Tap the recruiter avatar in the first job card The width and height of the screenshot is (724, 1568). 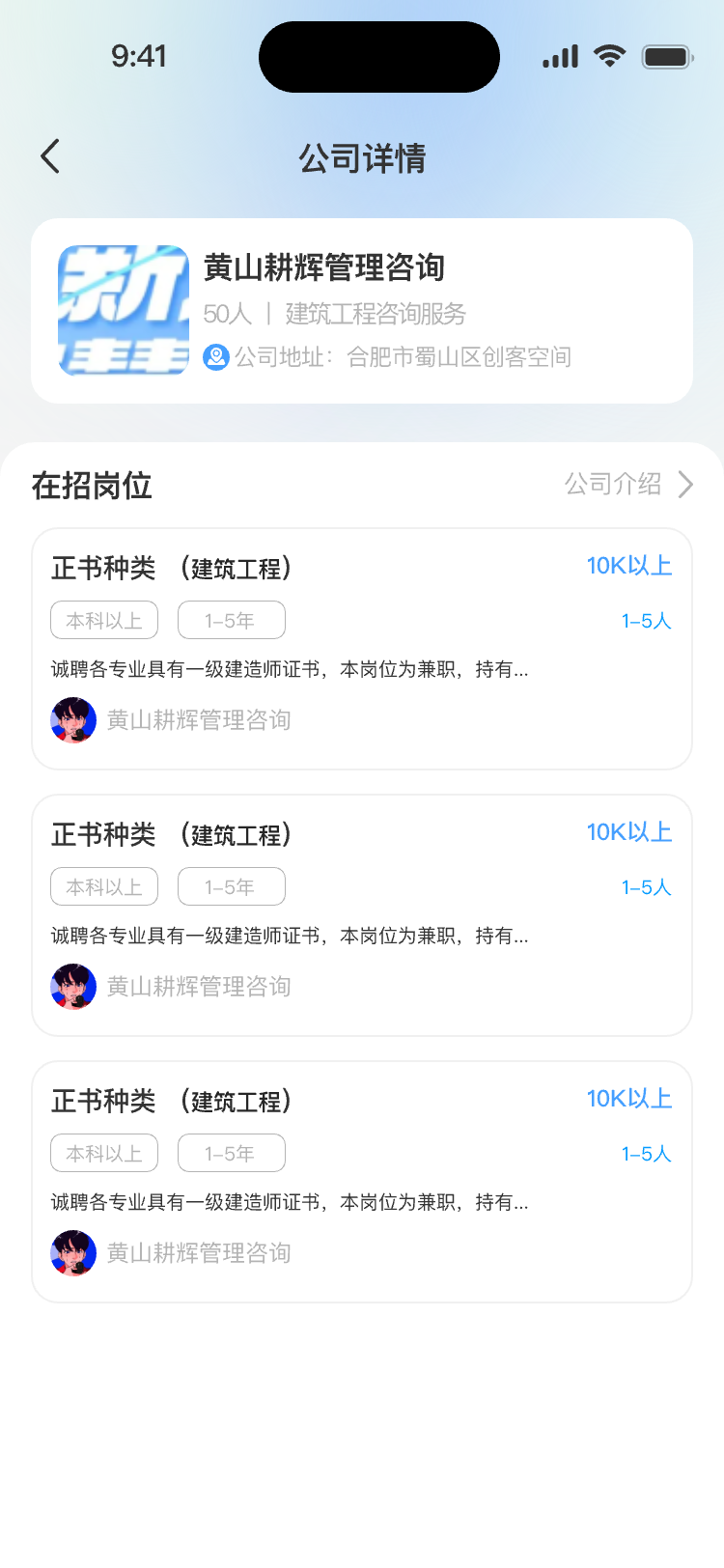pyautogui.click(x=73, y=720)
